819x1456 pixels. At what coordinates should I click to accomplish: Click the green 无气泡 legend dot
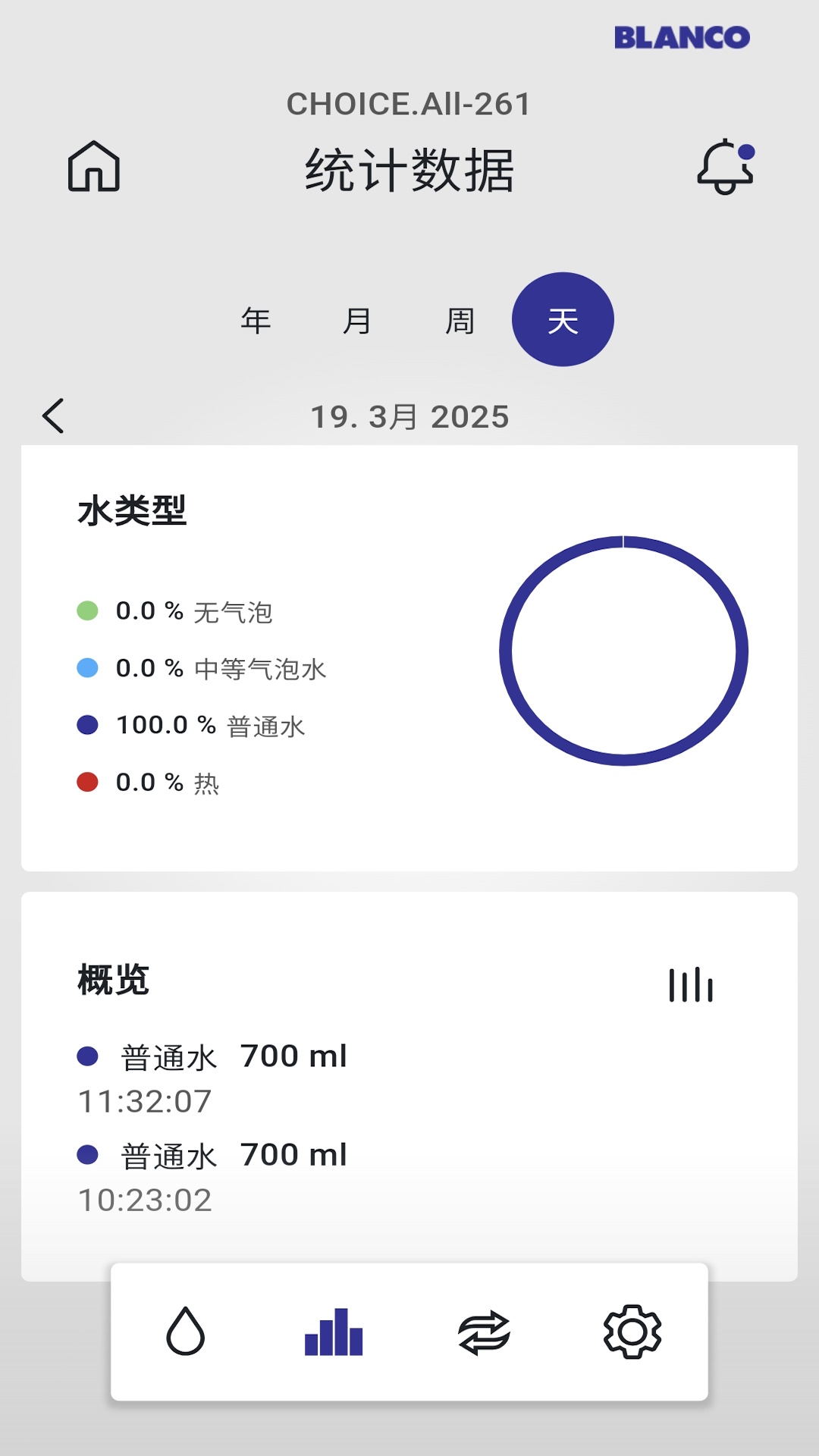[x=86, y=610]
